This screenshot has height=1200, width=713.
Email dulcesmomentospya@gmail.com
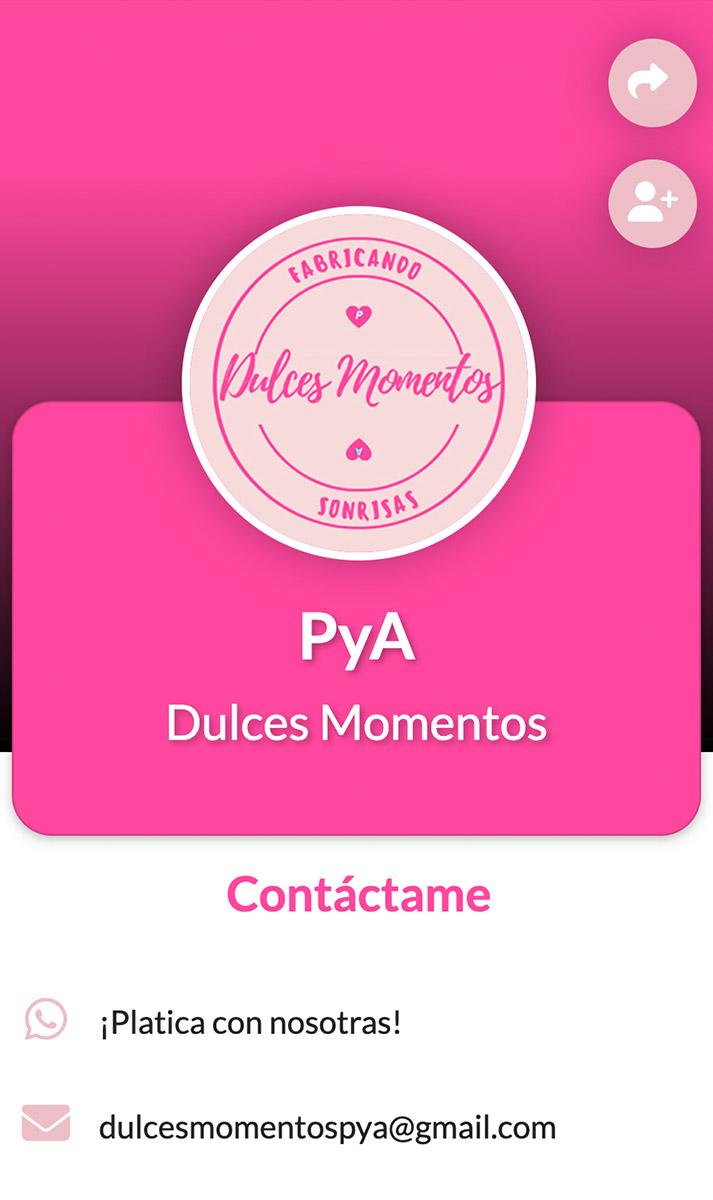pos(356,1127)
